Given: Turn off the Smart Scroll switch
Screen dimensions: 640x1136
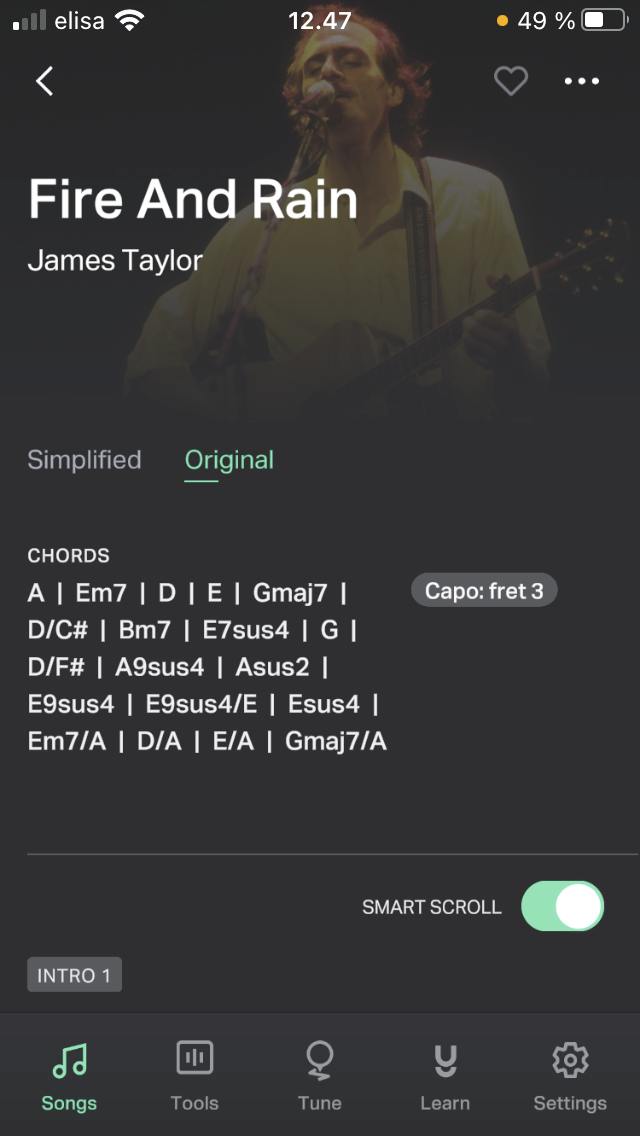Looking at the screenshot, I should pyautogui.click(x=562, y=906).
